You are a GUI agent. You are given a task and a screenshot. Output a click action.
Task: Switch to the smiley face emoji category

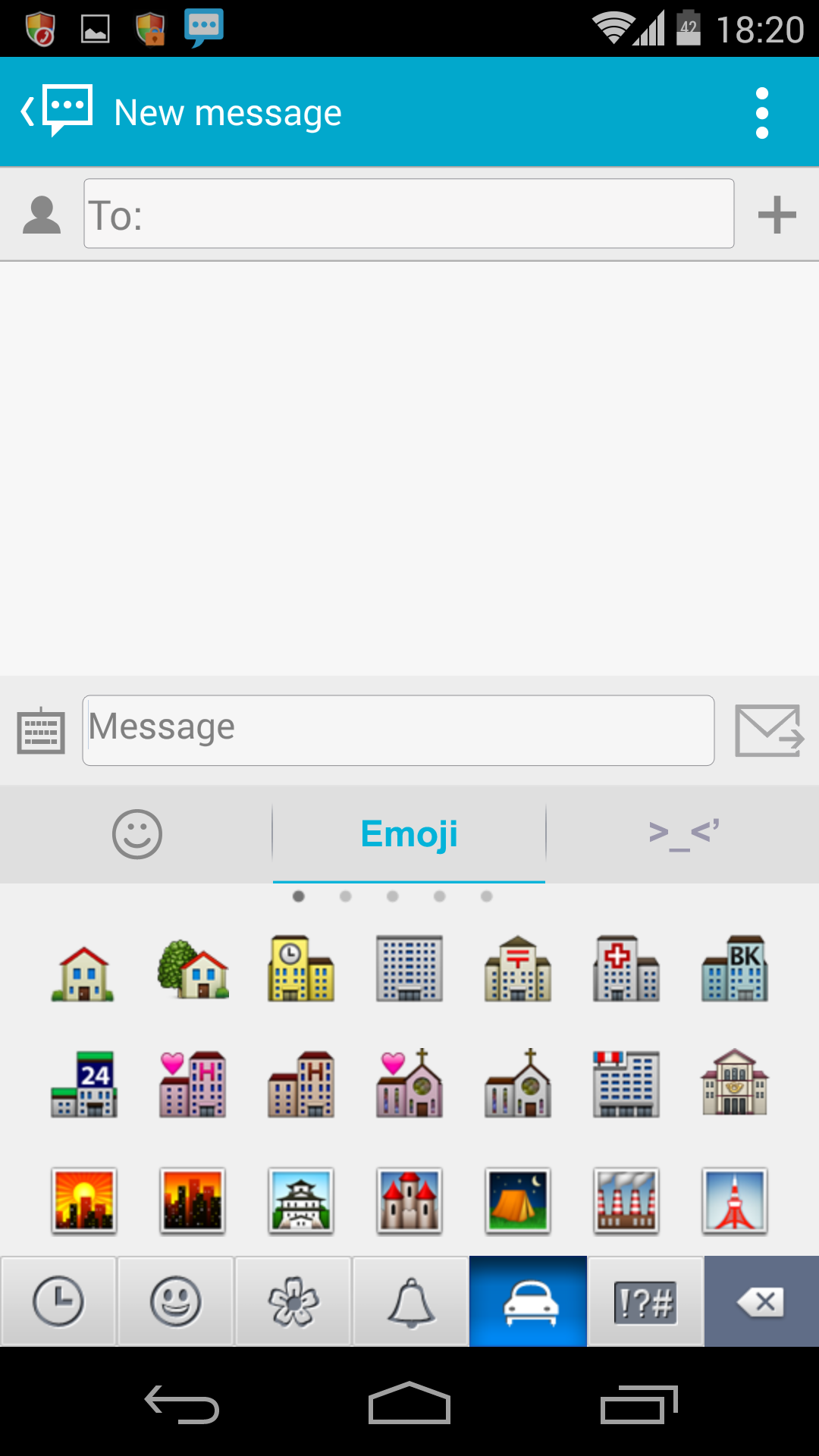click(x=175, y=1301)
